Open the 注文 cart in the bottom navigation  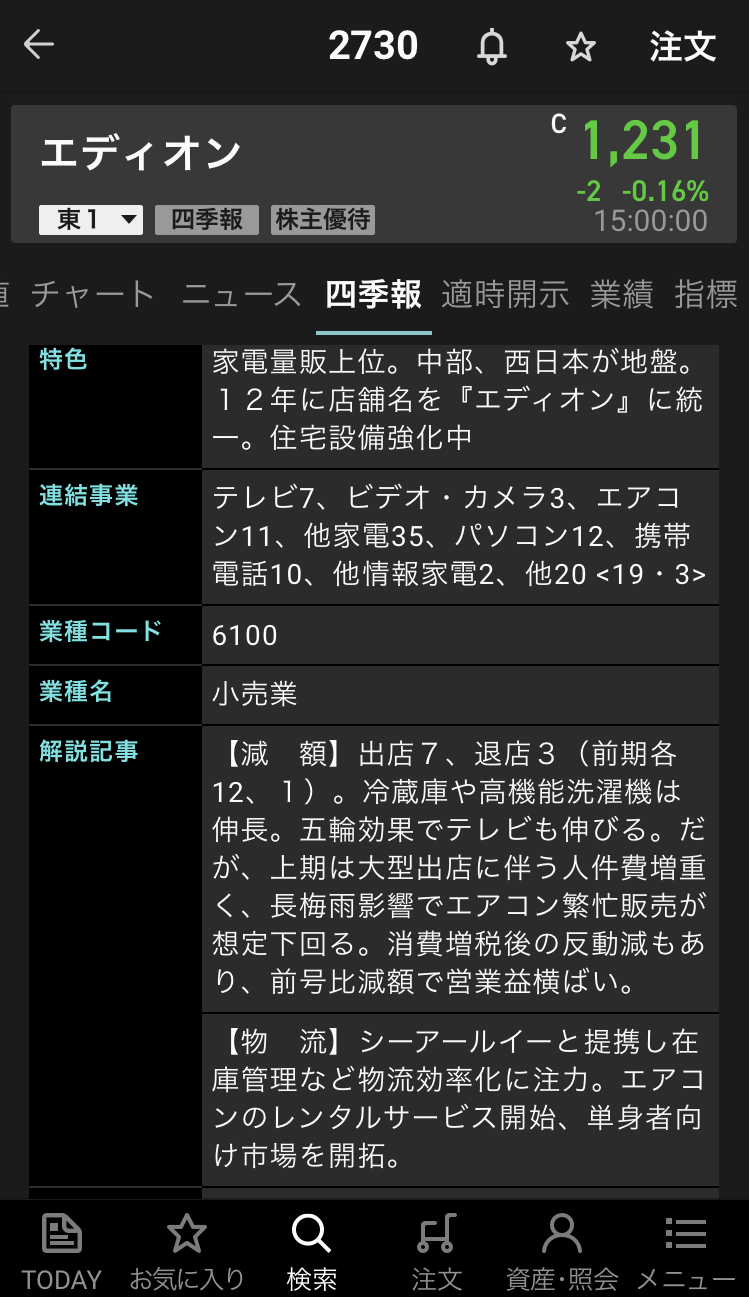click(436, 1250)
